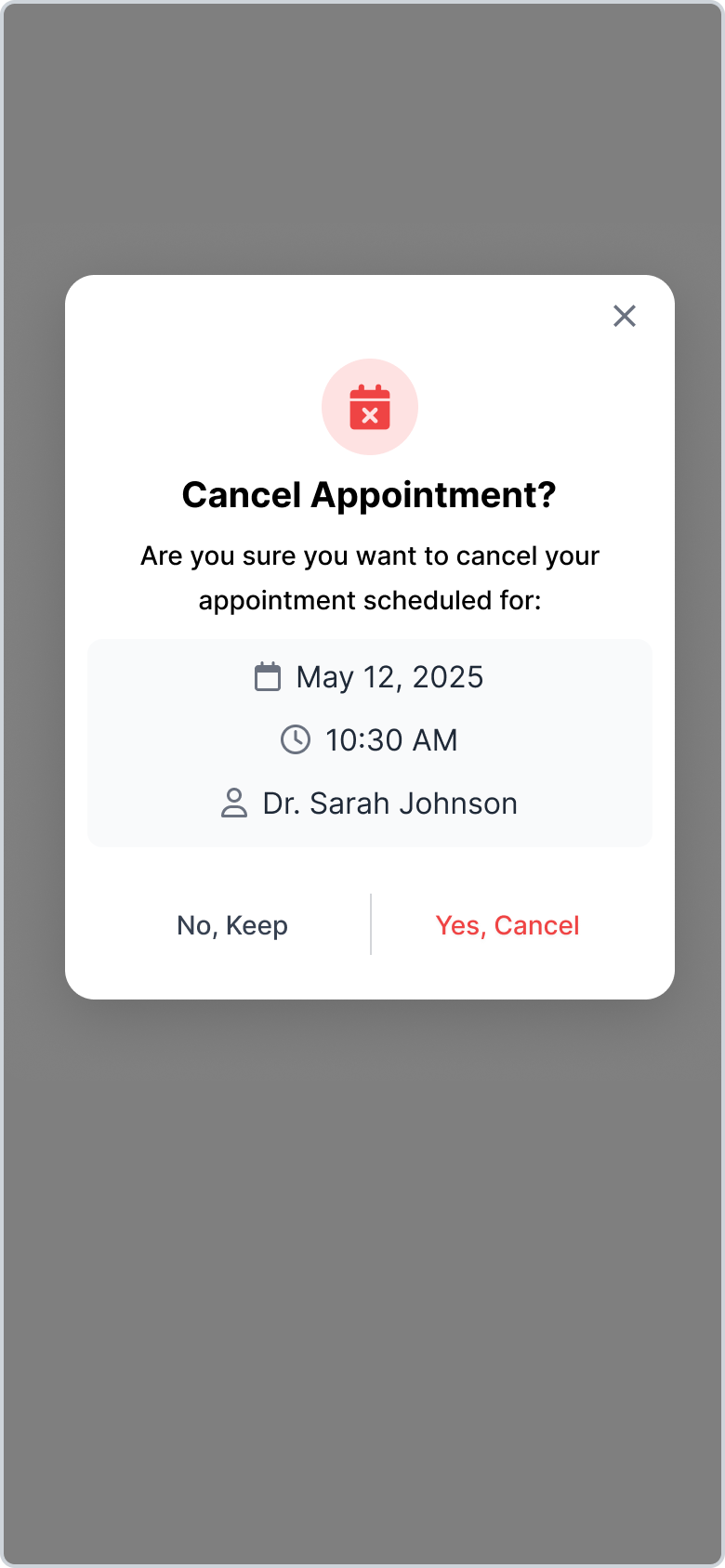Select Dr. Sarah Johnson's name
The width and height of the screenshot is (725, 1568).
click(389, 803)
